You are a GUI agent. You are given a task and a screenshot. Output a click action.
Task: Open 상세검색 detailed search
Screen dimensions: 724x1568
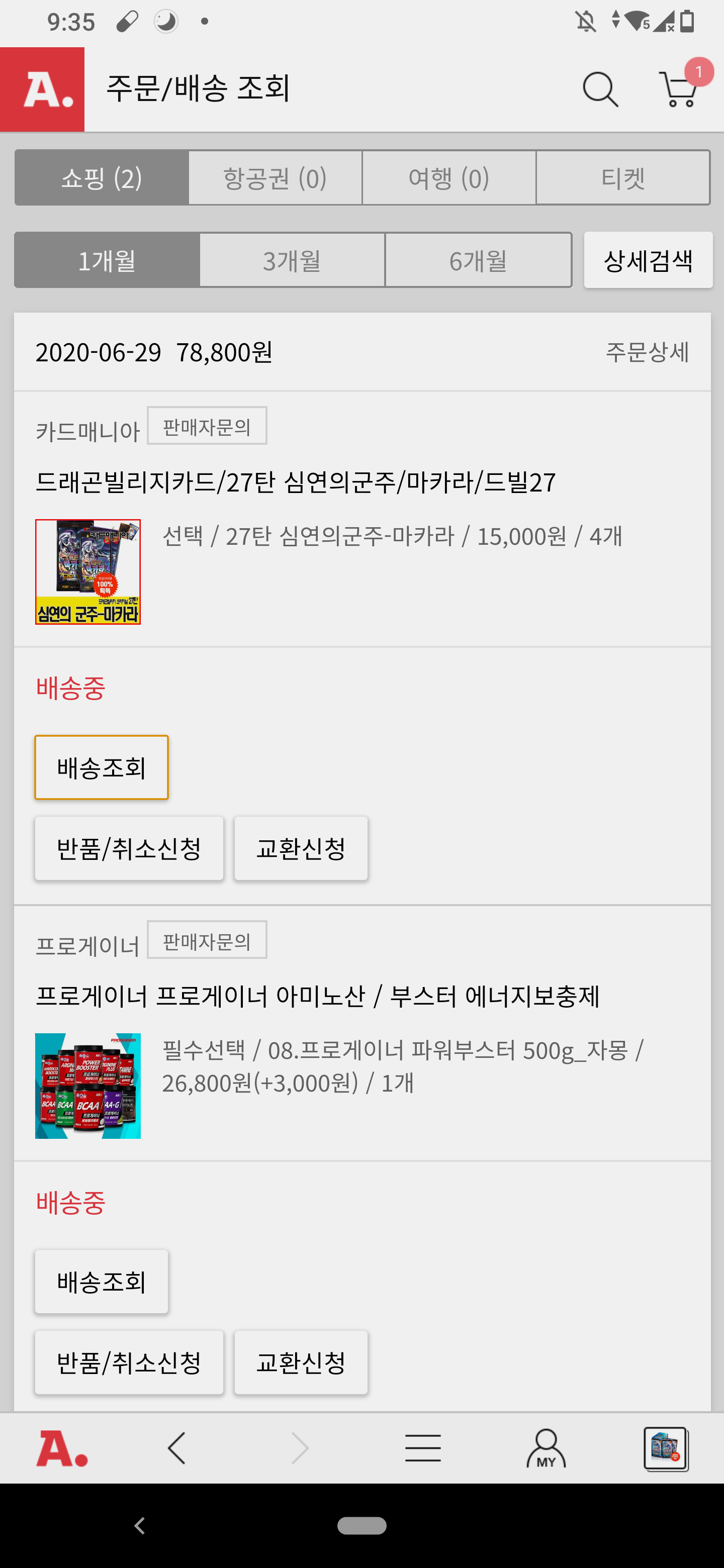648,260
